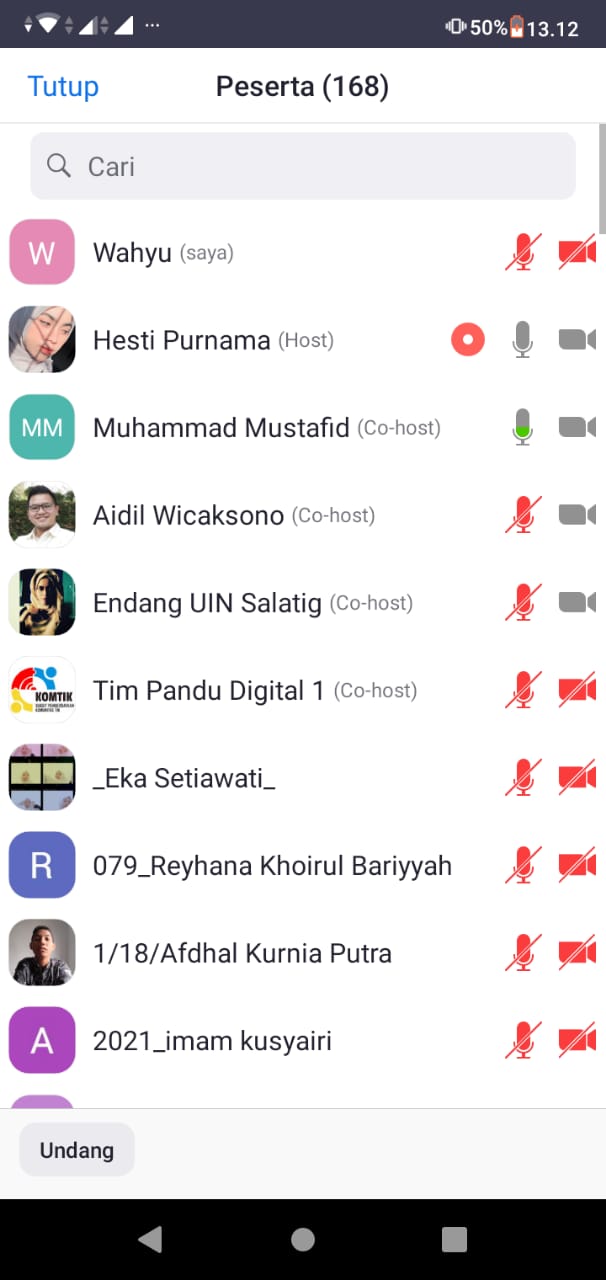The width and height of the screenshot is (606, 1280).
Task: Open the Cari search field
Action: point(303,166)
